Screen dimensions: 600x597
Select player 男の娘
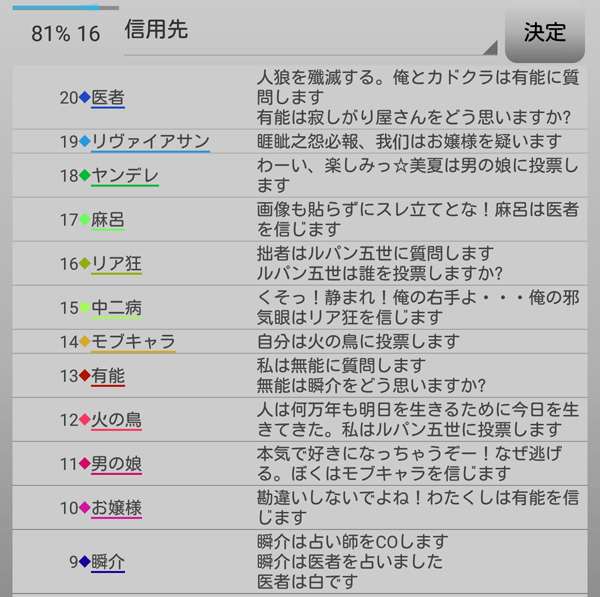[x=117, y=464]
